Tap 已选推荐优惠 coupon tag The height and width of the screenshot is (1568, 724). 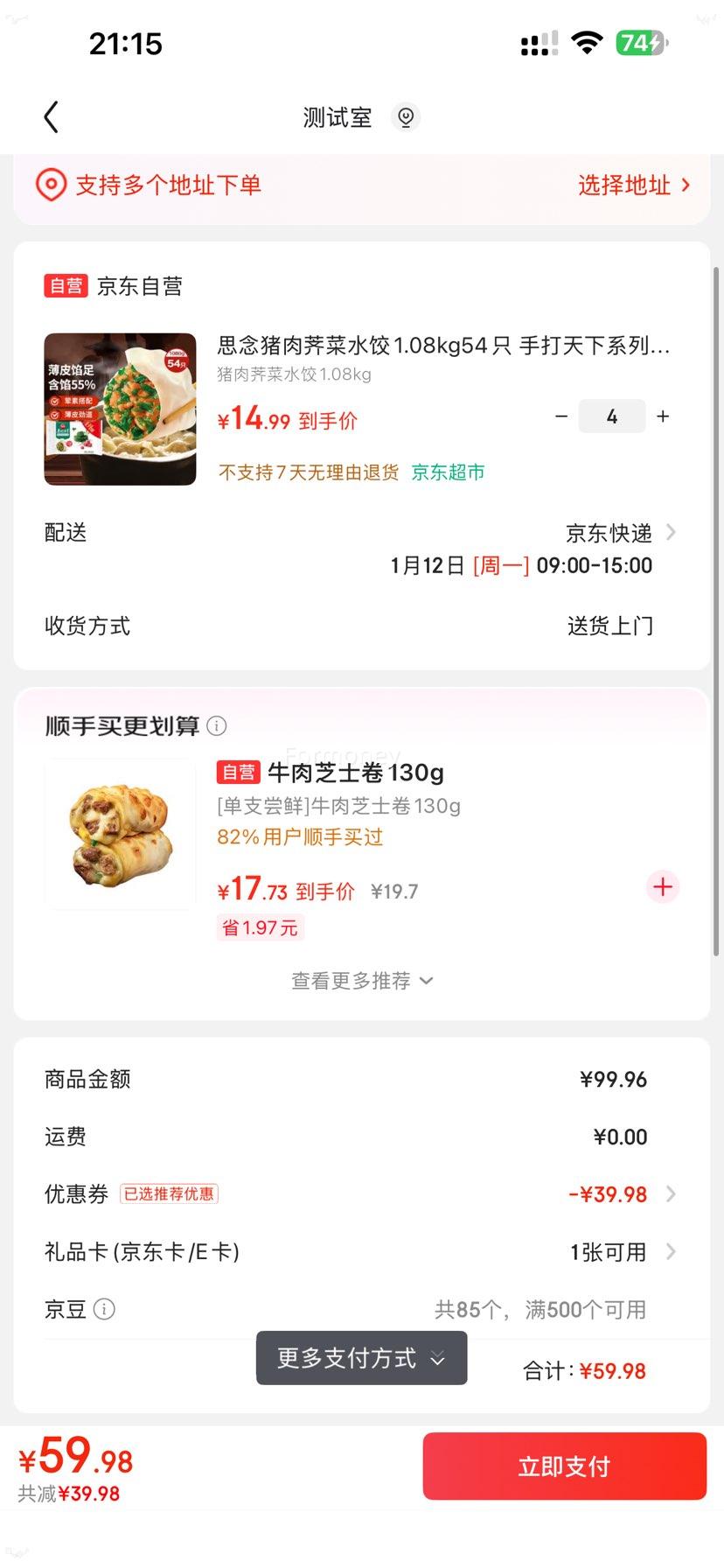pos(169,1193)
